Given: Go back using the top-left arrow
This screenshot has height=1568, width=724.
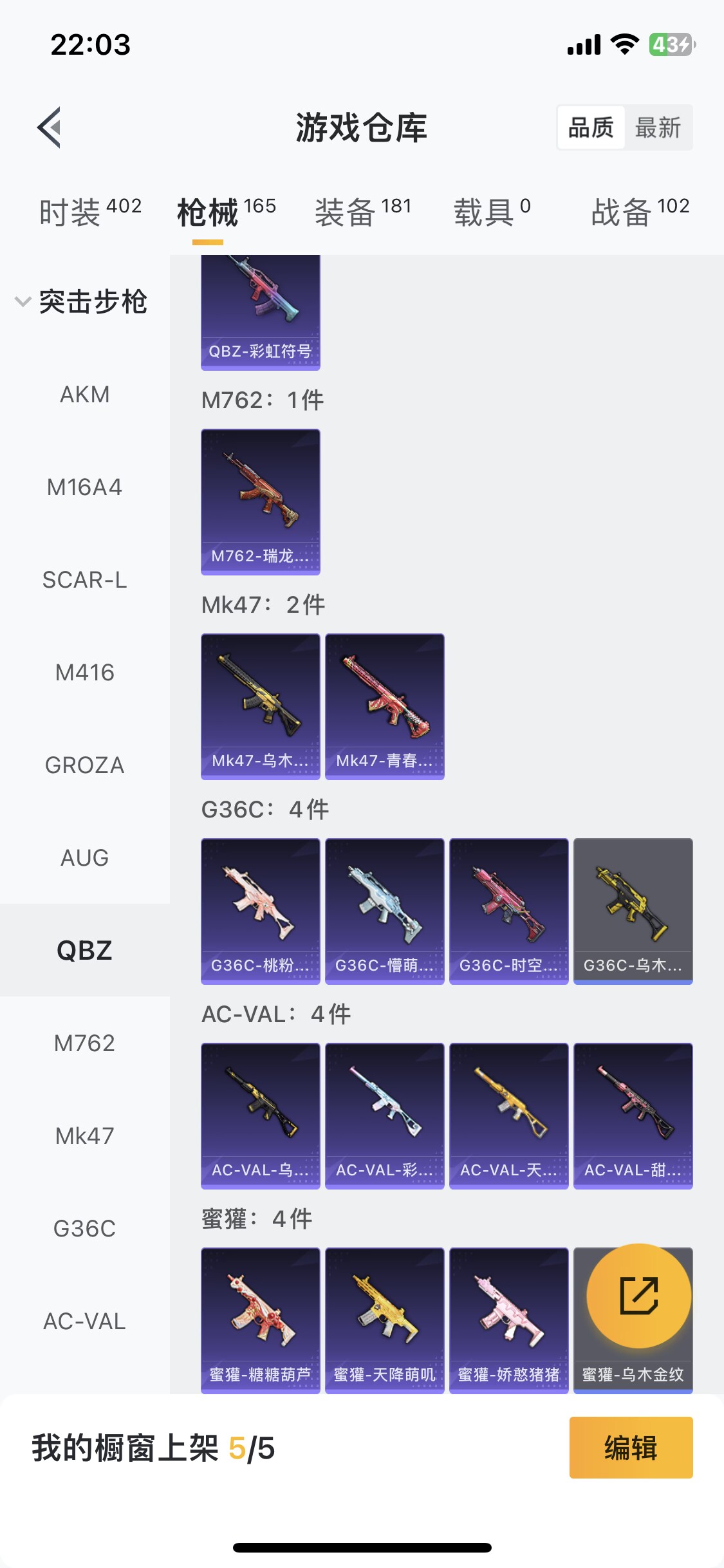Looking at the screenshot, I should 50,127.
